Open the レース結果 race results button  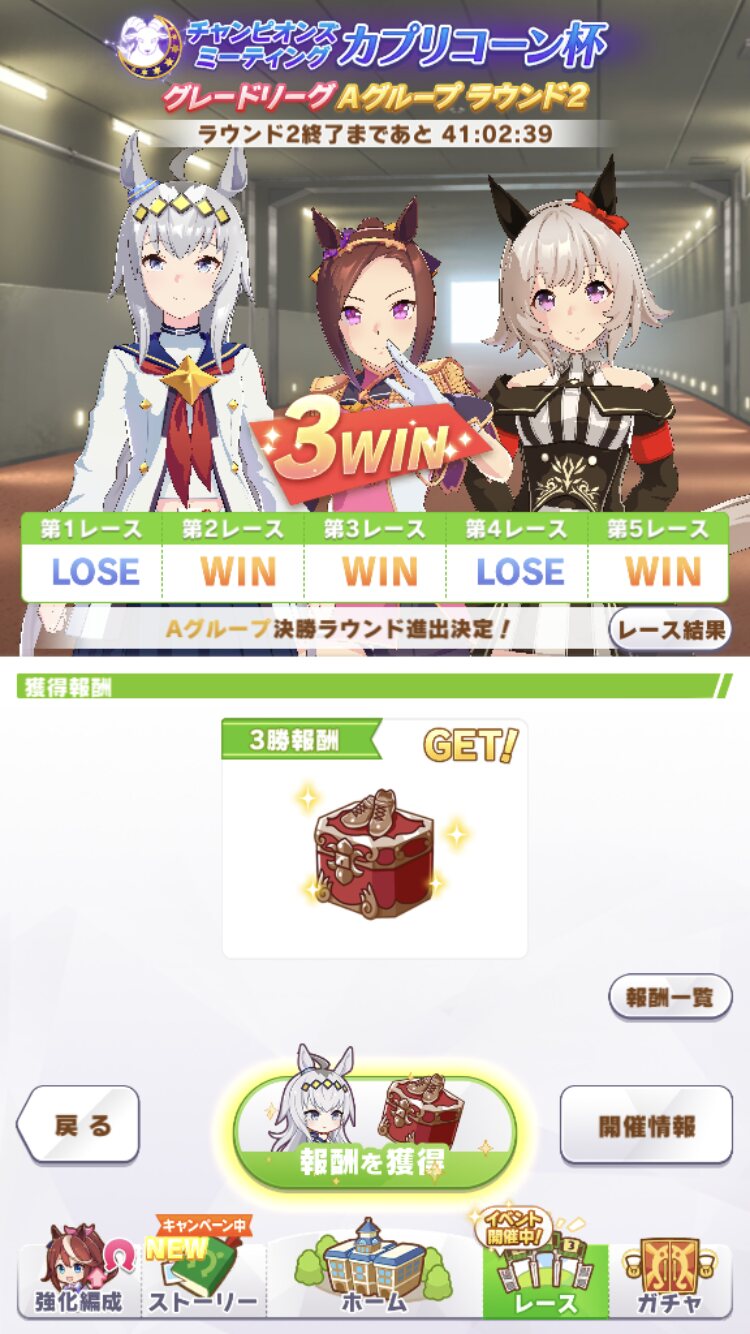click(670, 630)
